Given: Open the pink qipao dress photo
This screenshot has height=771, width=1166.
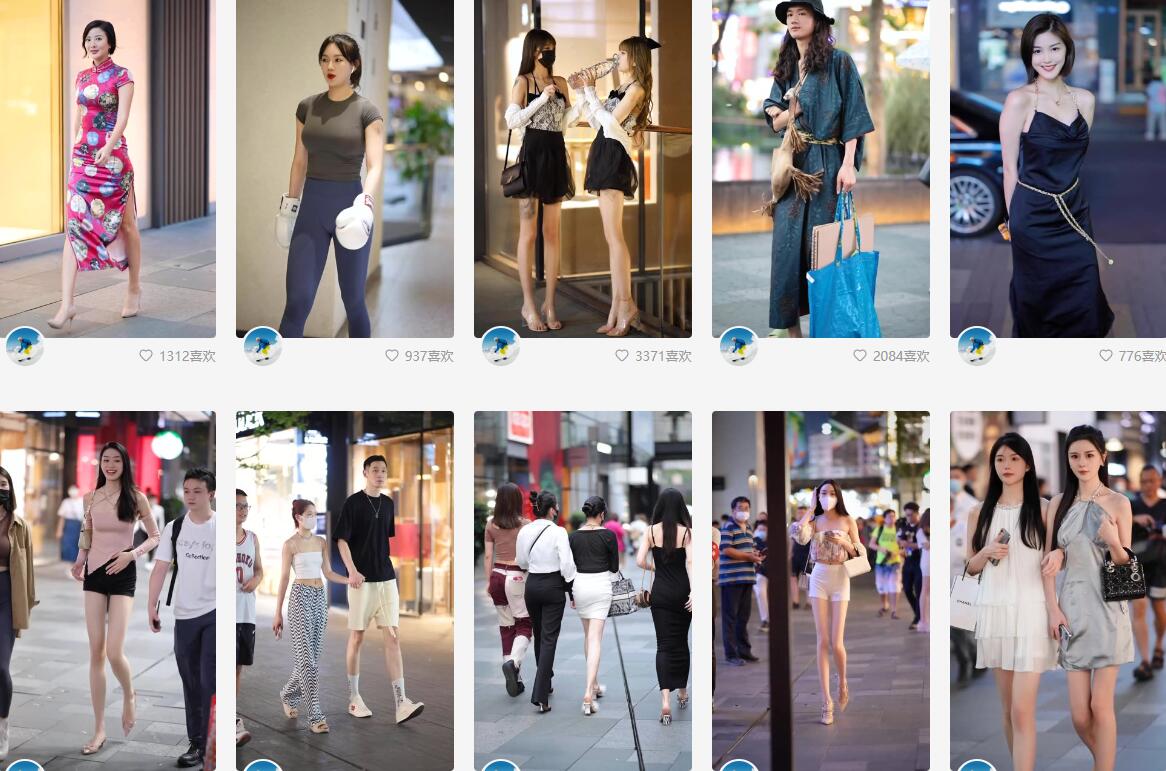Looking at the screenshot, I should [x=107, y=168].
